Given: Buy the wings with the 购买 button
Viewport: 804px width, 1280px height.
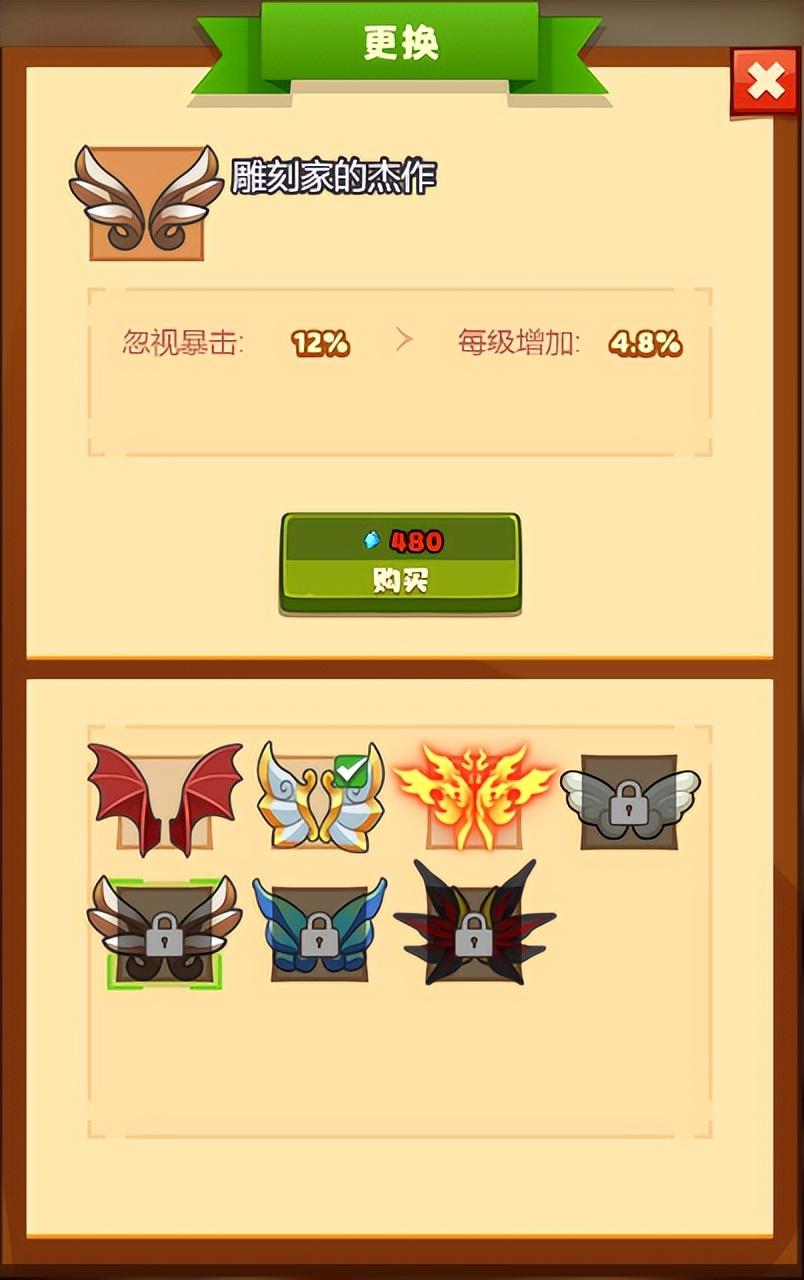Looking at the screenshot, I should 400,563.
